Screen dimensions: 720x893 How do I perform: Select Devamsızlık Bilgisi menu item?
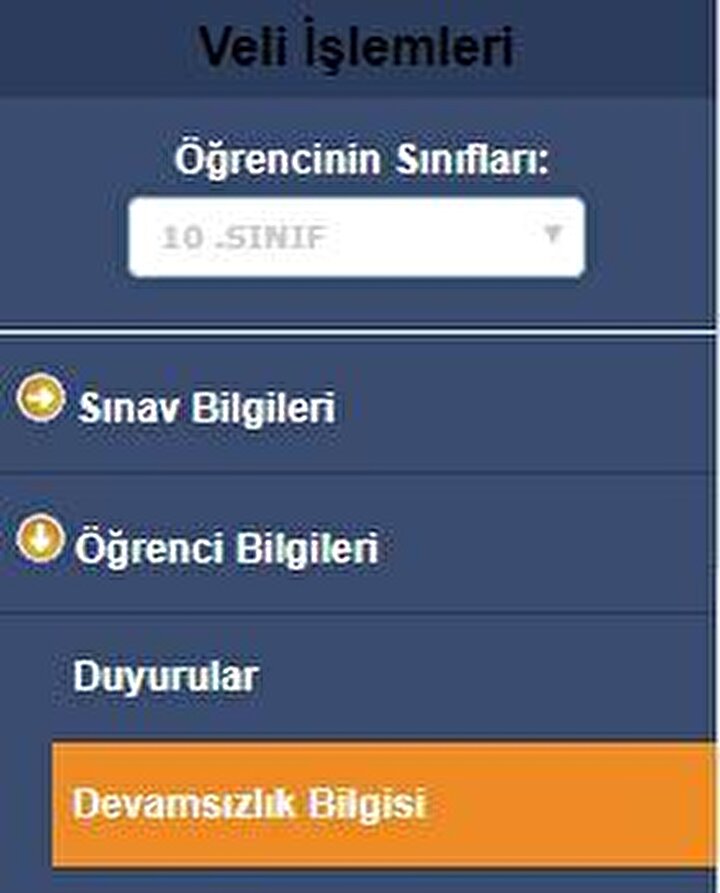coord(250,804)
